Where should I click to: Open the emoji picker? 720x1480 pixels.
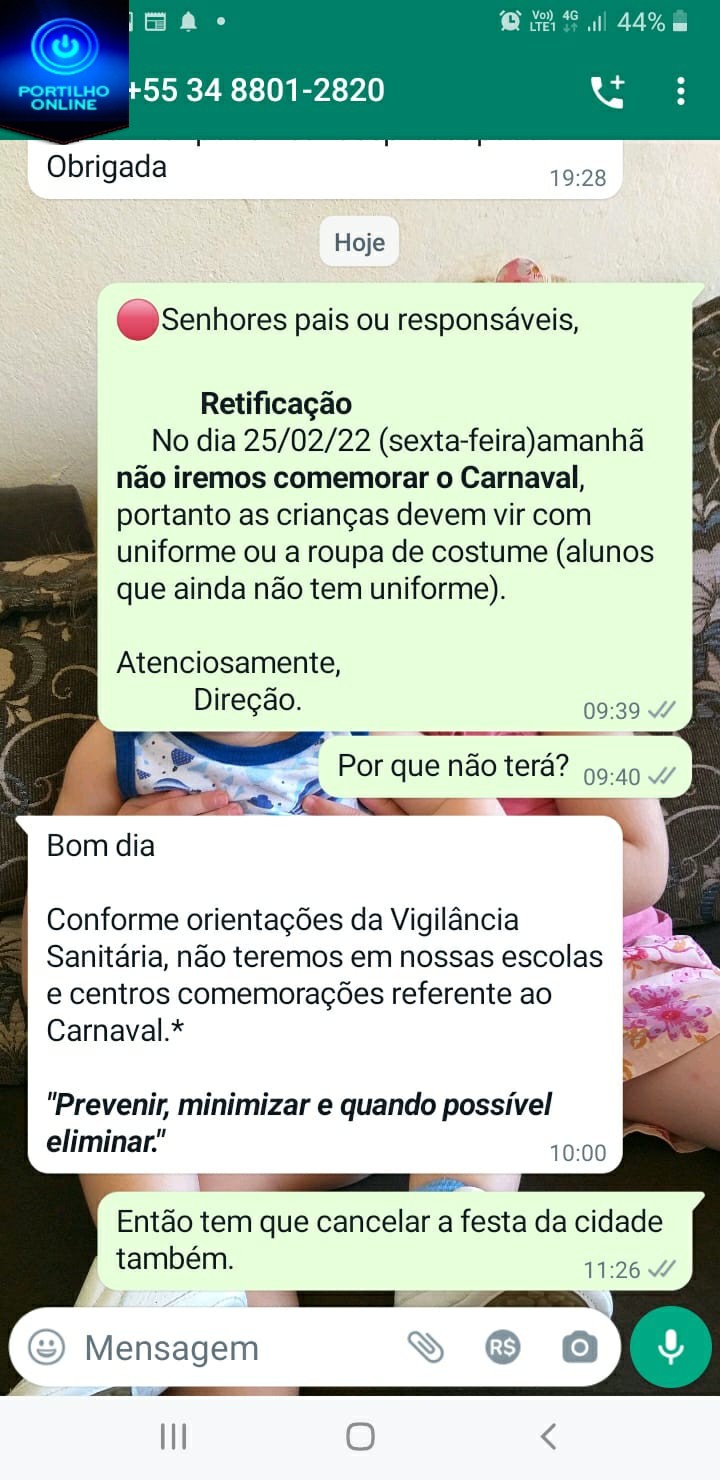tap(46, 1347)
